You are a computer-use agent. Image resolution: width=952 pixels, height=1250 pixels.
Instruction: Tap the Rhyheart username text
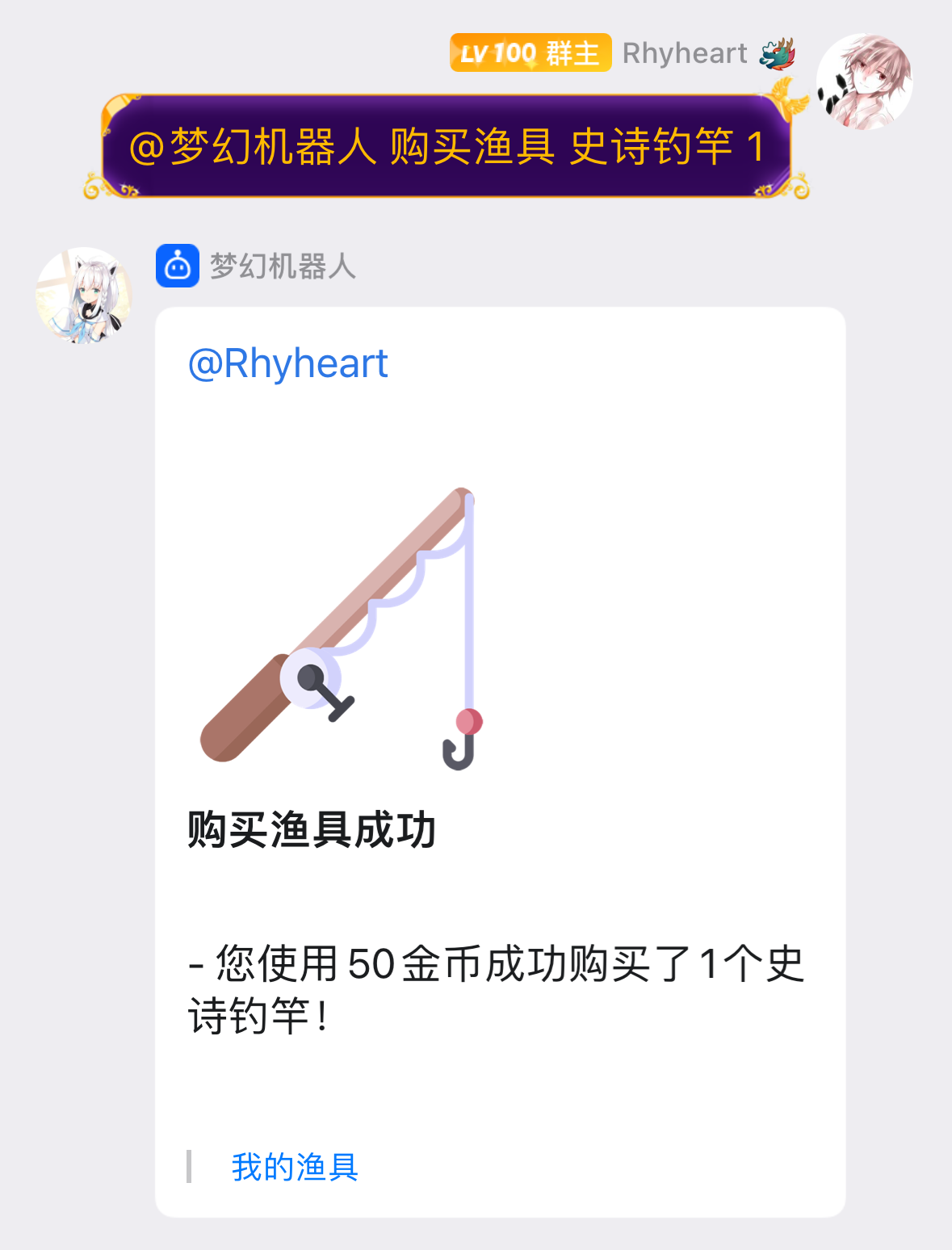pos(685,53)
